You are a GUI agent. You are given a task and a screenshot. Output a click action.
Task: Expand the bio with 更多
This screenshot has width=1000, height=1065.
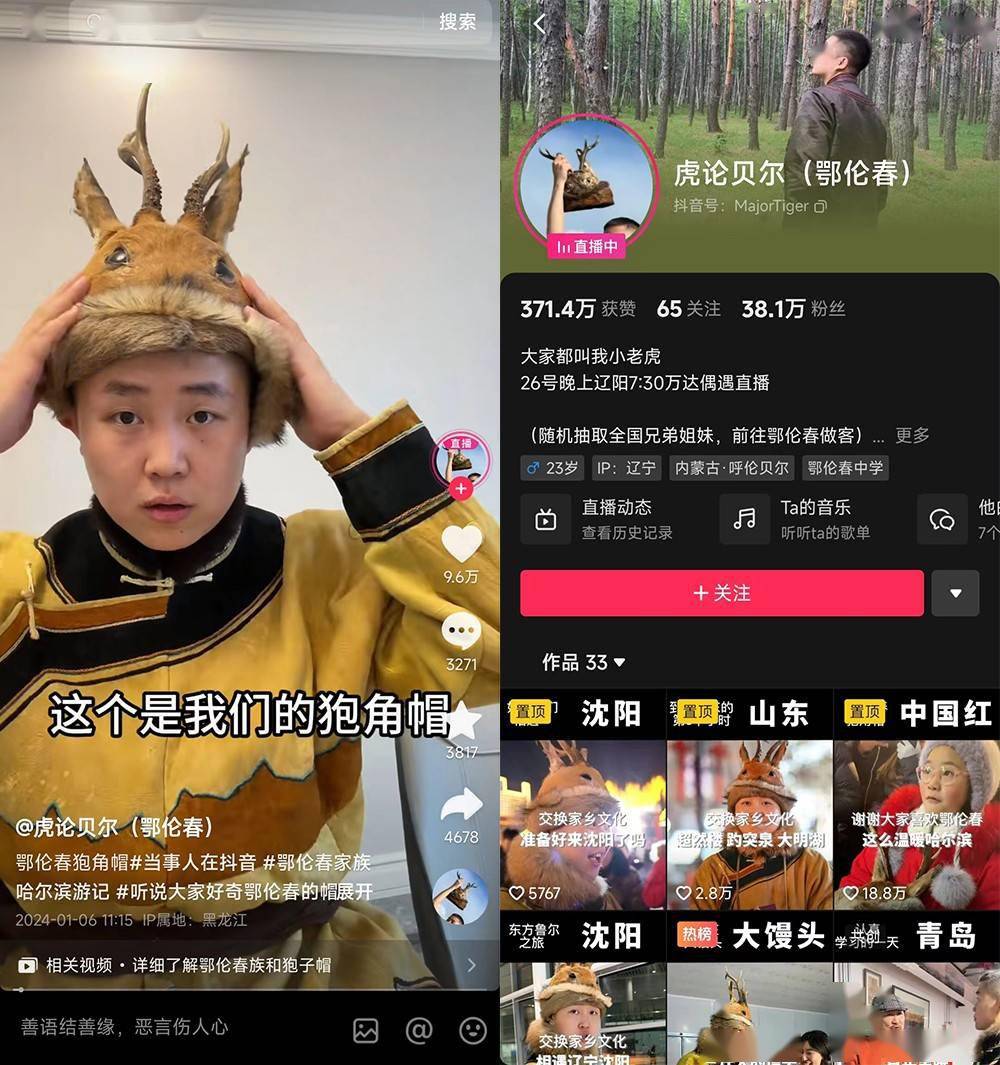point(912,435)
